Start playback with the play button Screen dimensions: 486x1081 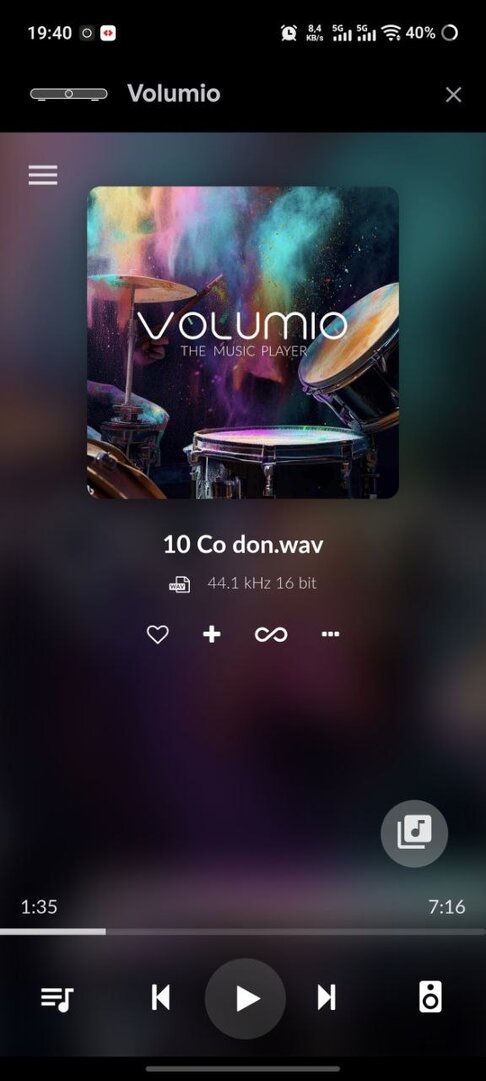(245, 998)
